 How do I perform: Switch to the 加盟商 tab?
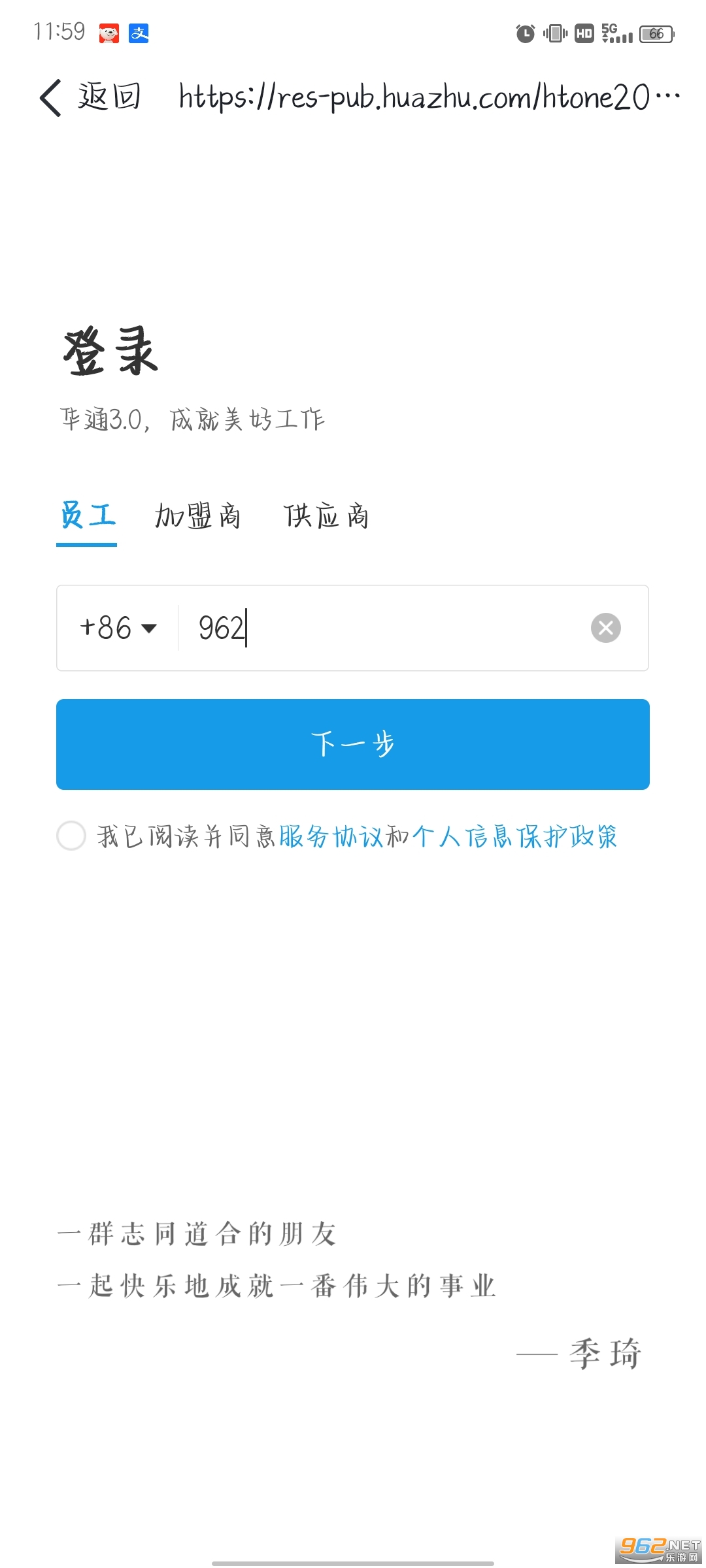197,516
